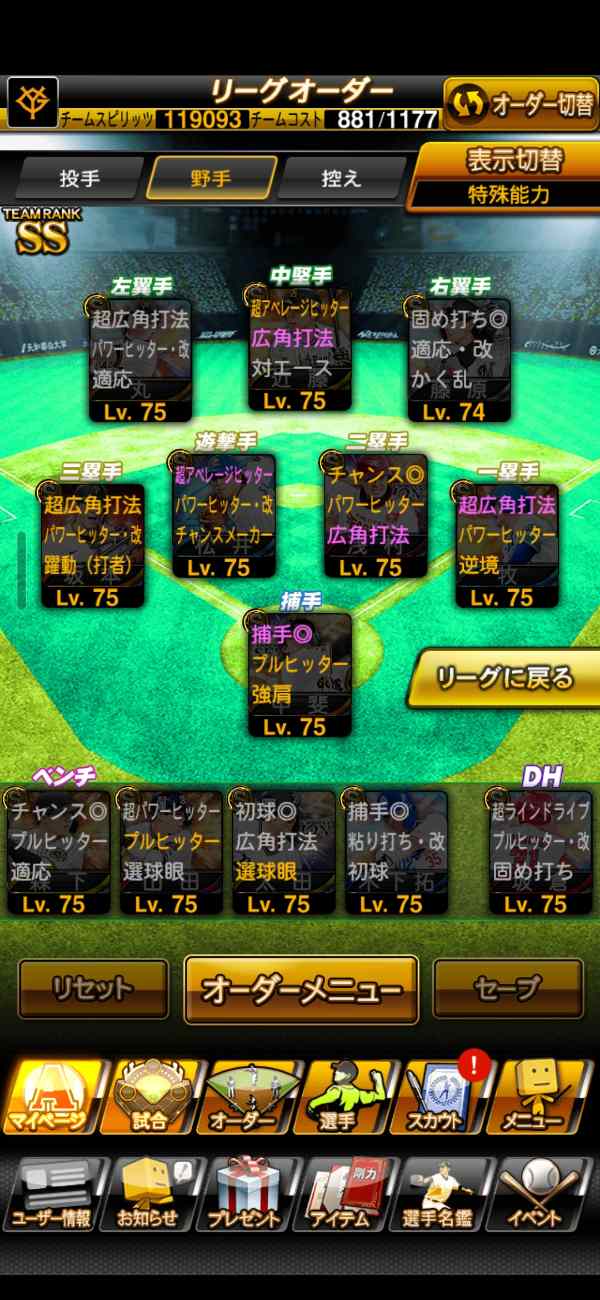Select the 中堅手 player card

click(x=299, y=352)
